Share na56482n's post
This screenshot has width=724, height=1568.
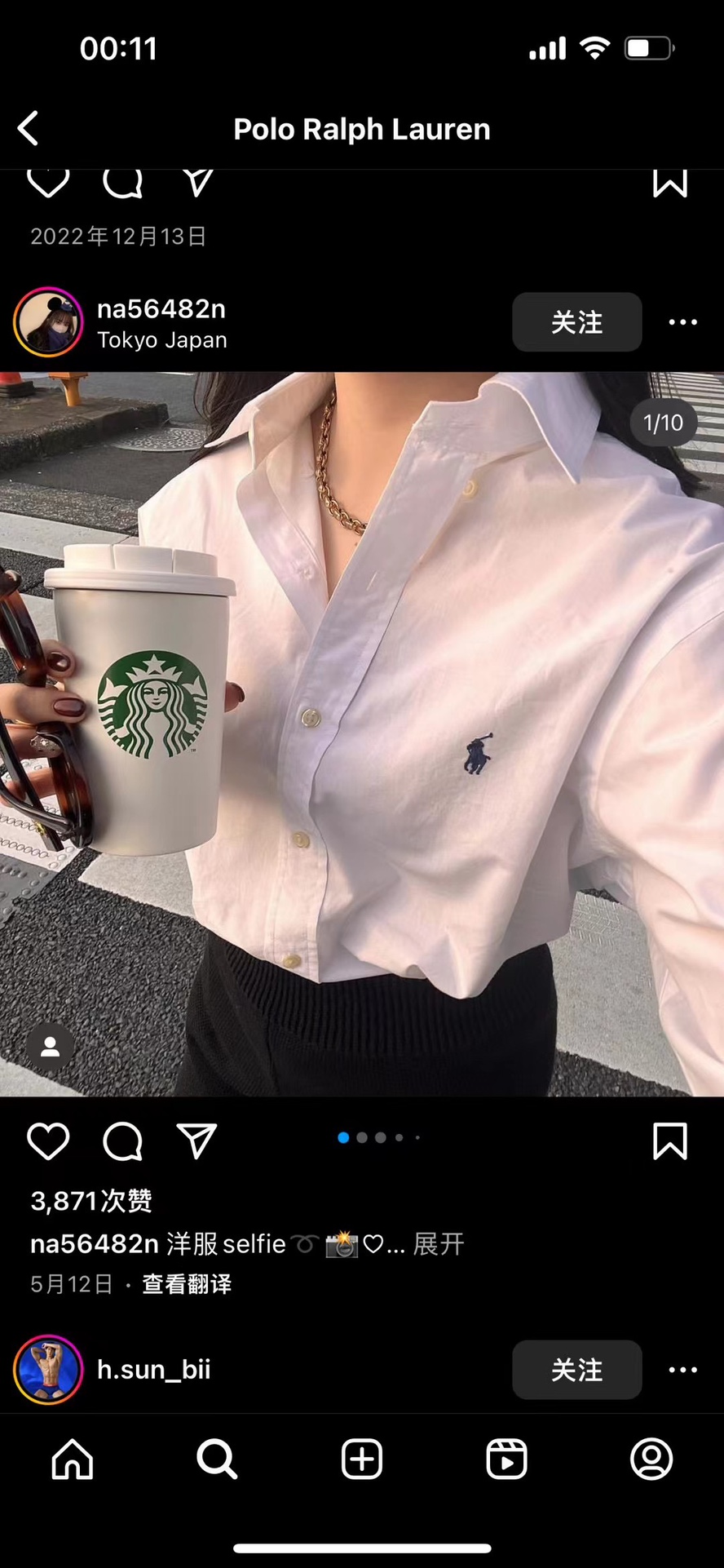(196, 1141)
